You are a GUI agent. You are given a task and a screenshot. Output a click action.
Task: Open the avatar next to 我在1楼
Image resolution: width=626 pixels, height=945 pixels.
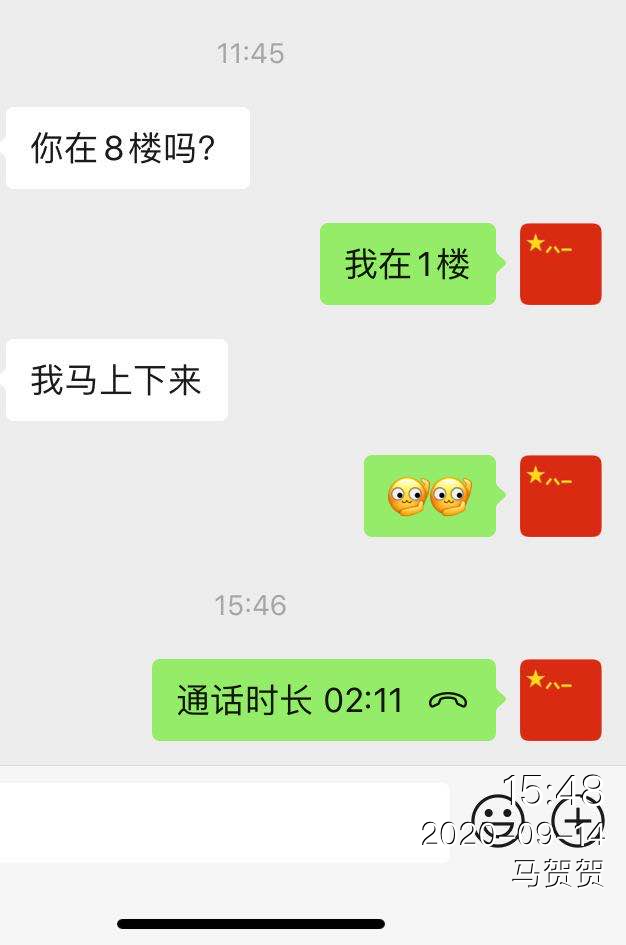click(560, 264)
